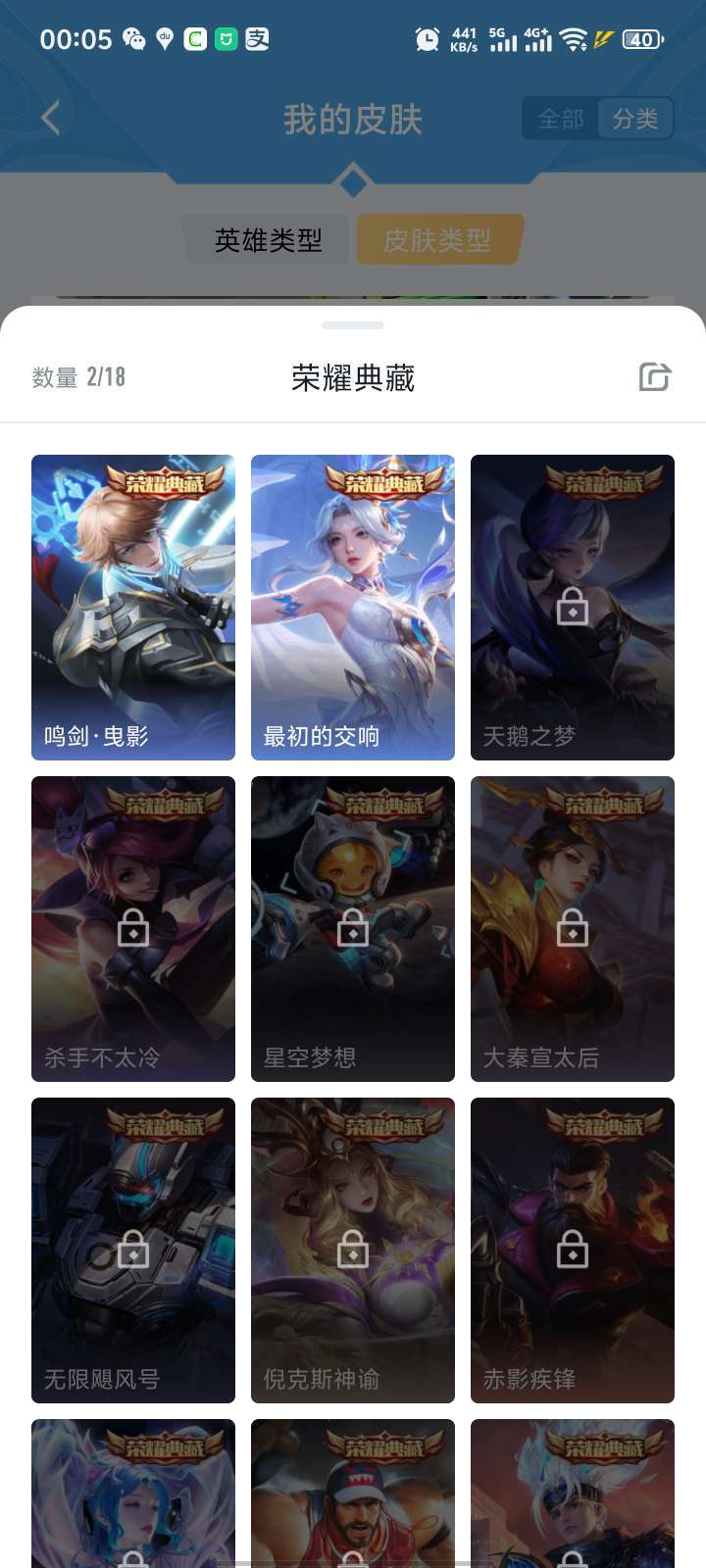The width and height of the screenshot is (706, 1568).
Task: Open the 鸣剑·曳影 skin card
Action: pyautogui.click(x=133, y=608)
